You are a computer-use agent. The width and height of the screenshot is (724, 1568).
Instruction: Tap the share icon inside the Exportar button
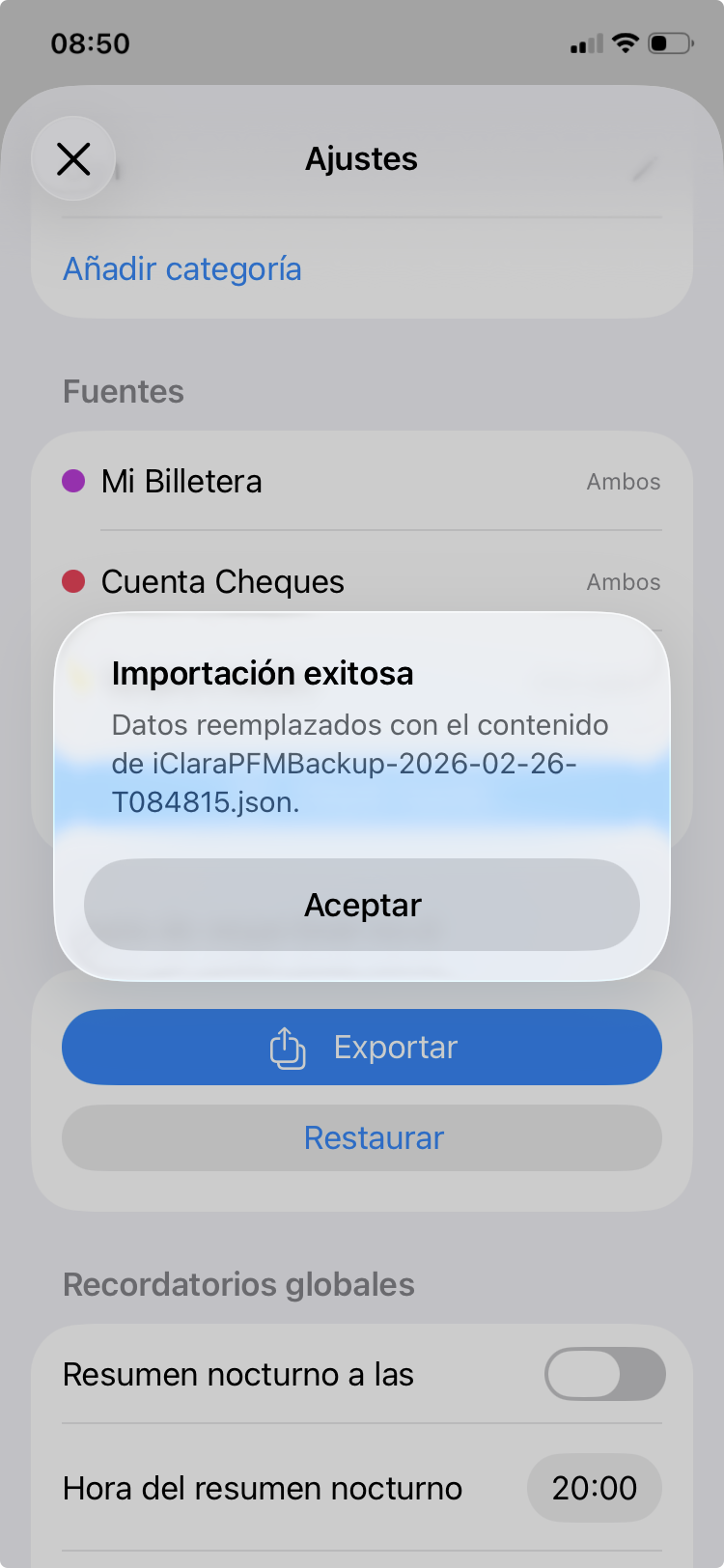pyautogui.click(x=286, y=1047)
